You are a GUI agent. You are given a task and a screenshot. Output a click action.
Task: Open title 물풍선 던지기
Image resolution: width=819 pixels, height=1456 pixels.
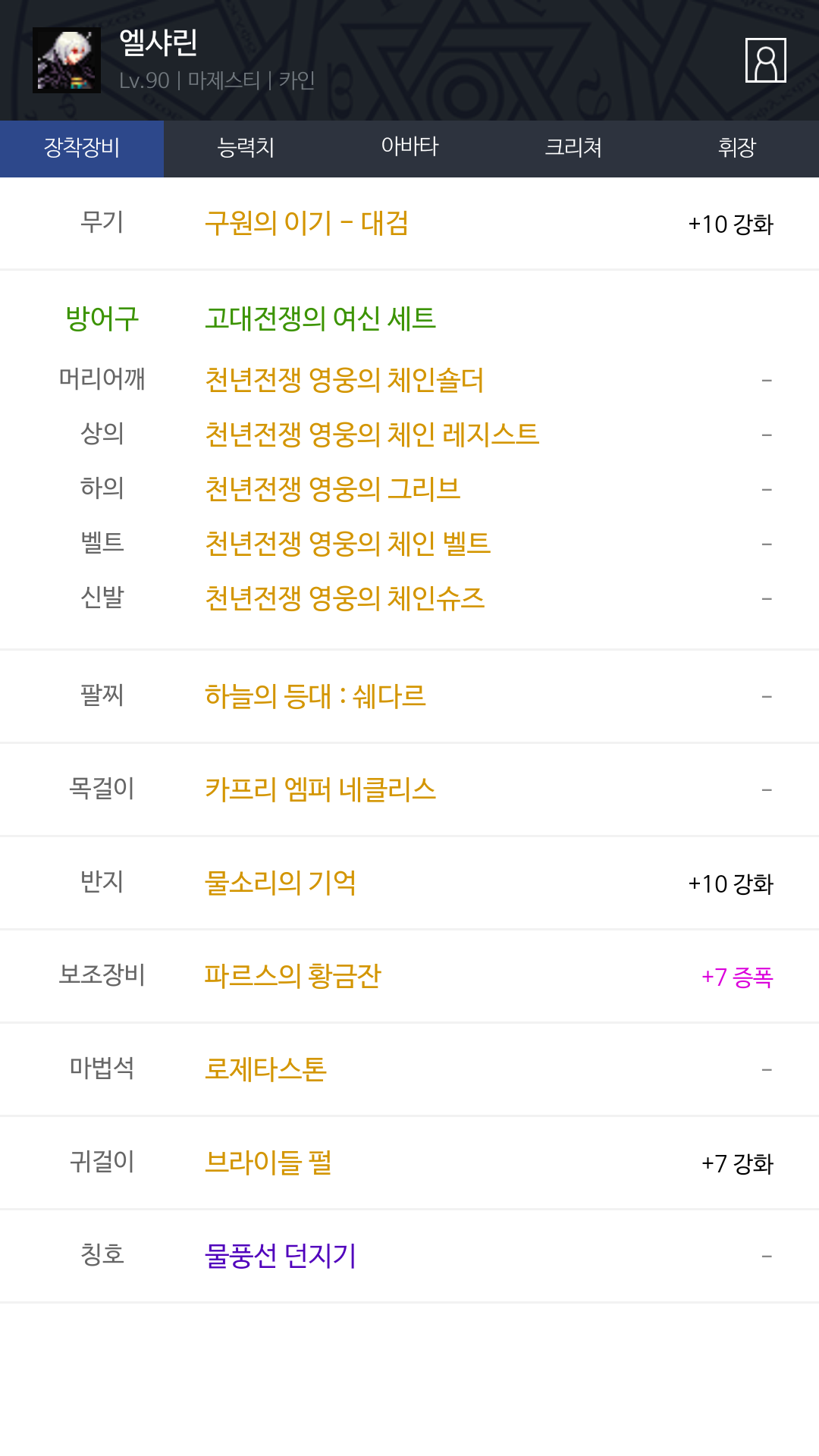[281, 1256]
